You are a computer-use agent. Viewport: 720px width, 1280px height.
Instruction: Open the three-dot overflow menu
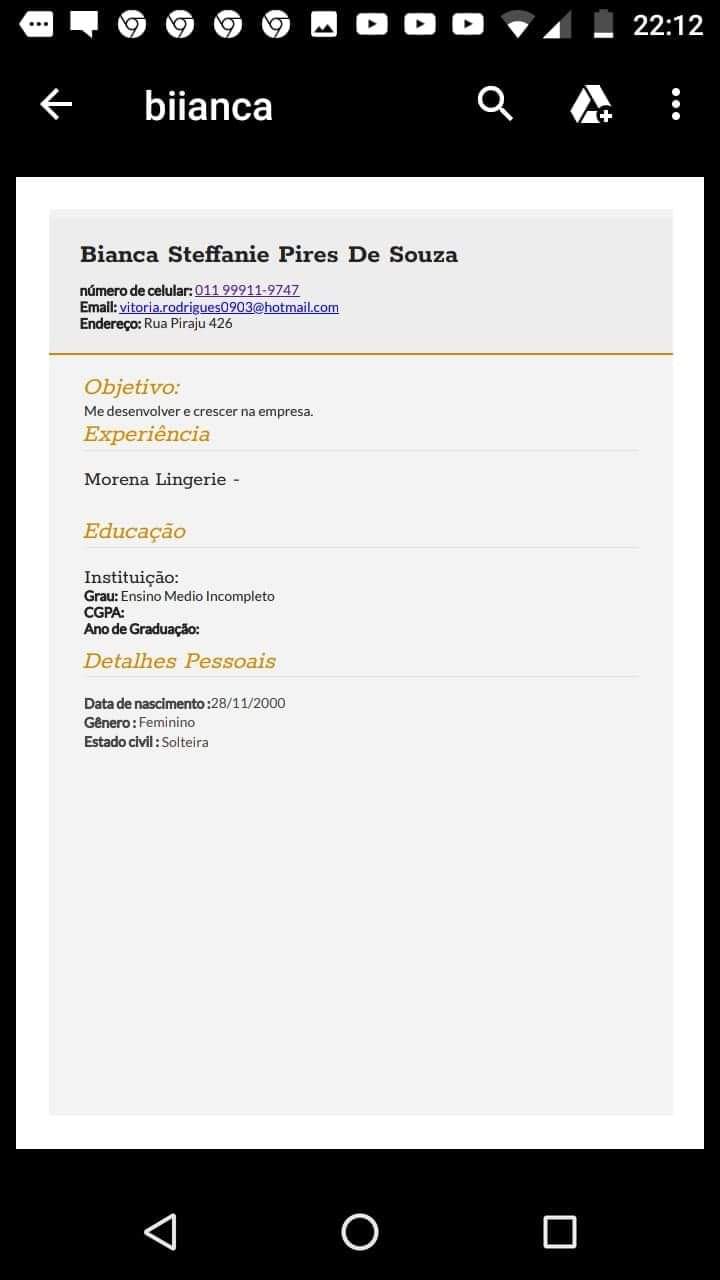pyautogui.click(x=676, y=104)
